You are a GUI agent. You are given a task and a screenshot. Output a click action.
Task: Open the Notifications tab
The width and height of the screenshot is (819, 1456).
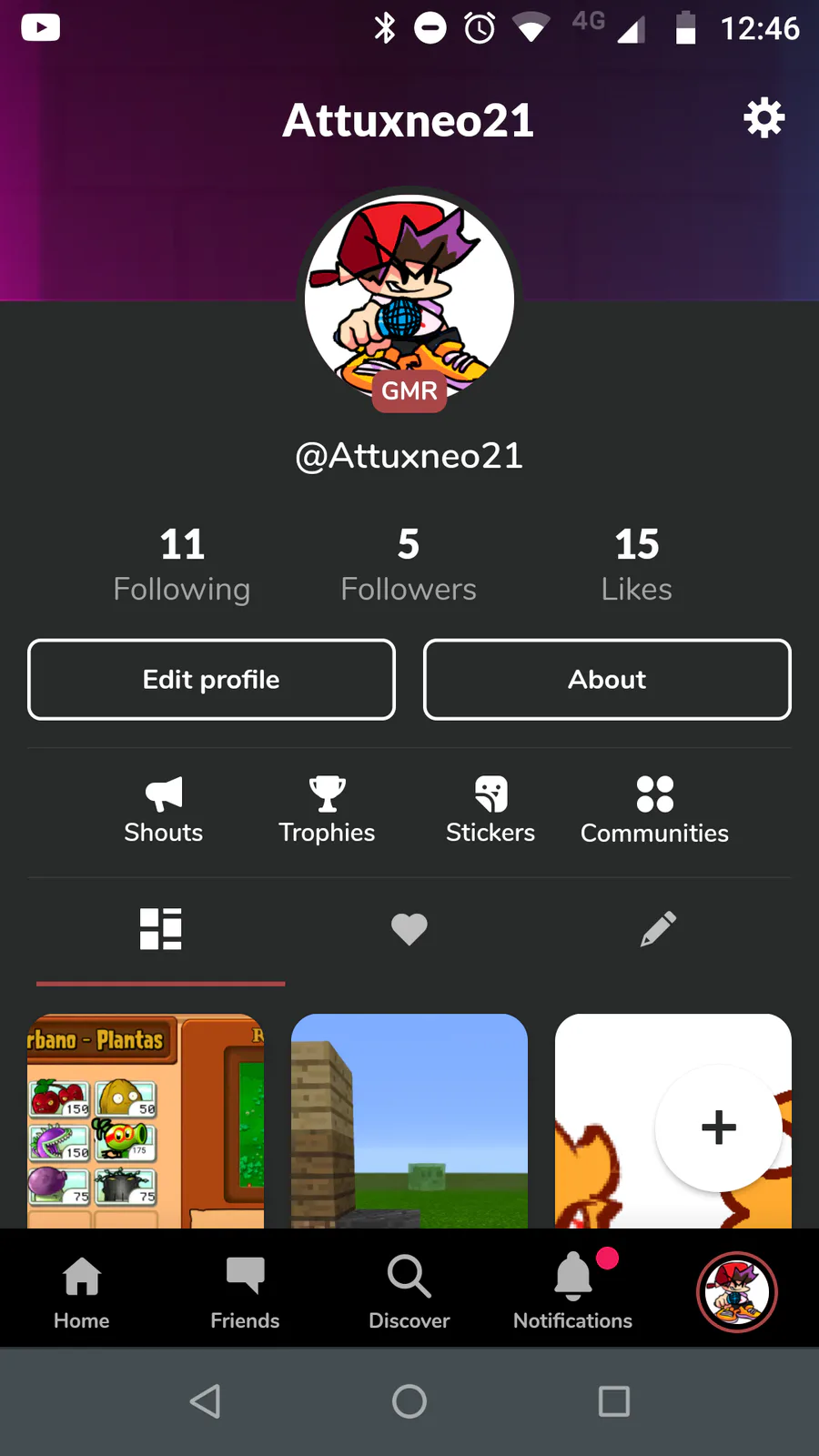click(573, 1290)
